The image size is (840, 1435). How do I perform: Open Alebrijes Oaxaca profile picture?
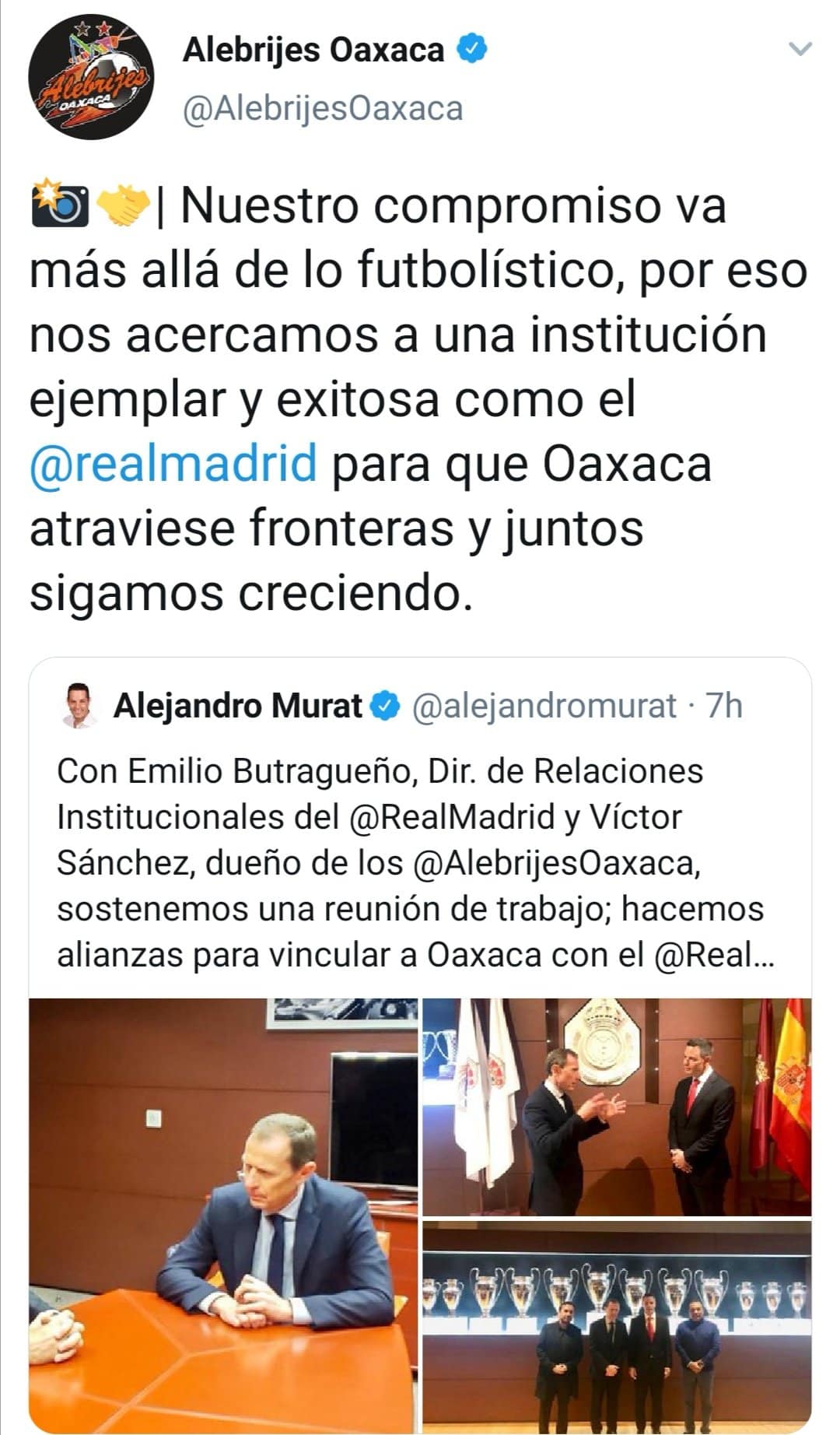89,77
